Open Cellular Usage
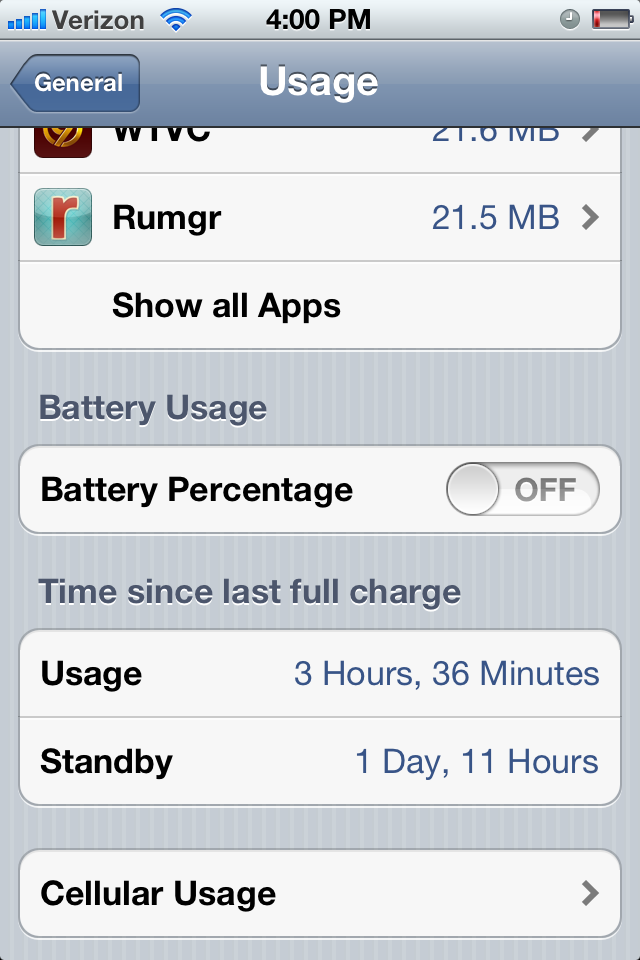This screenshot has height=960, width=640. pyautogui.click(x=320, y=893)
